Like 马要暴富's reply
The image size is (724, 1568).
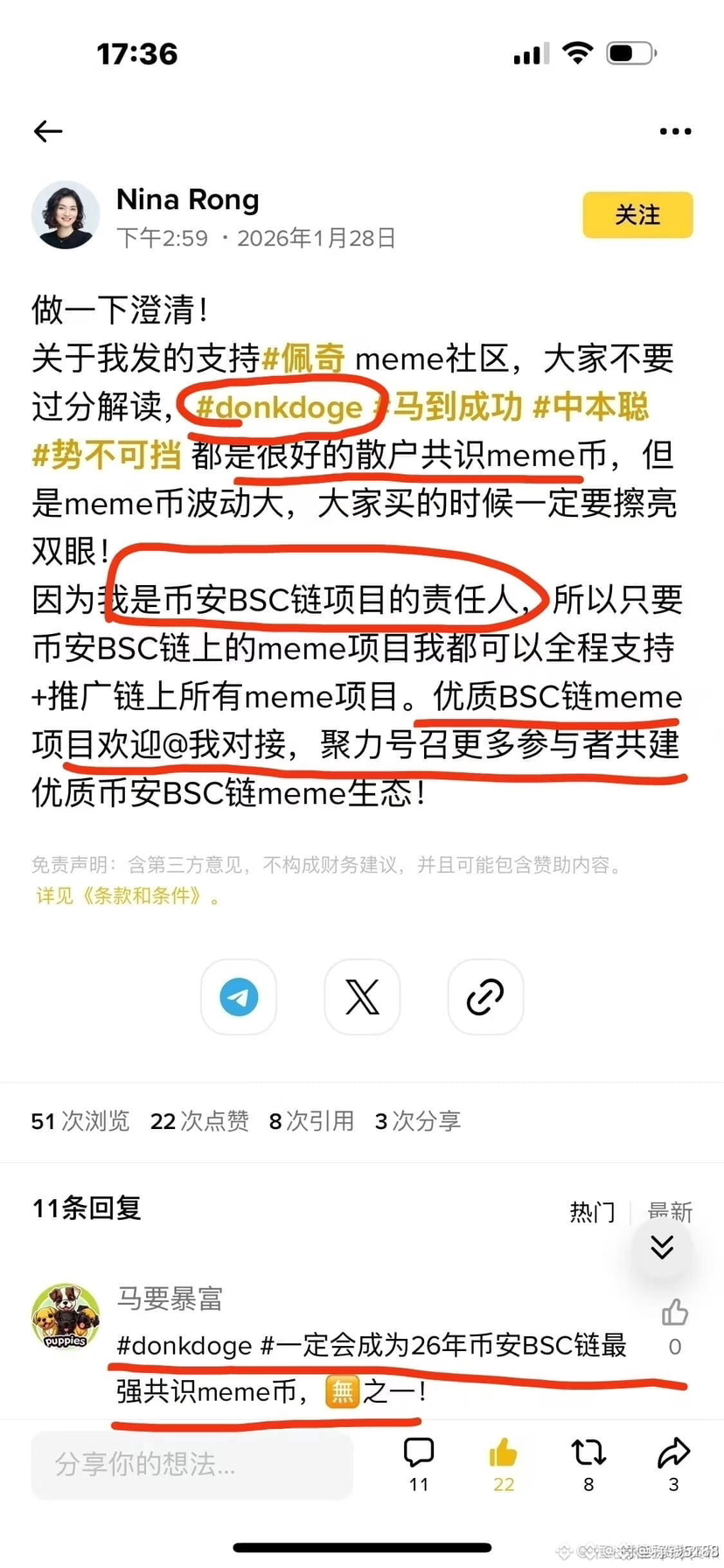pos(674,1314)
